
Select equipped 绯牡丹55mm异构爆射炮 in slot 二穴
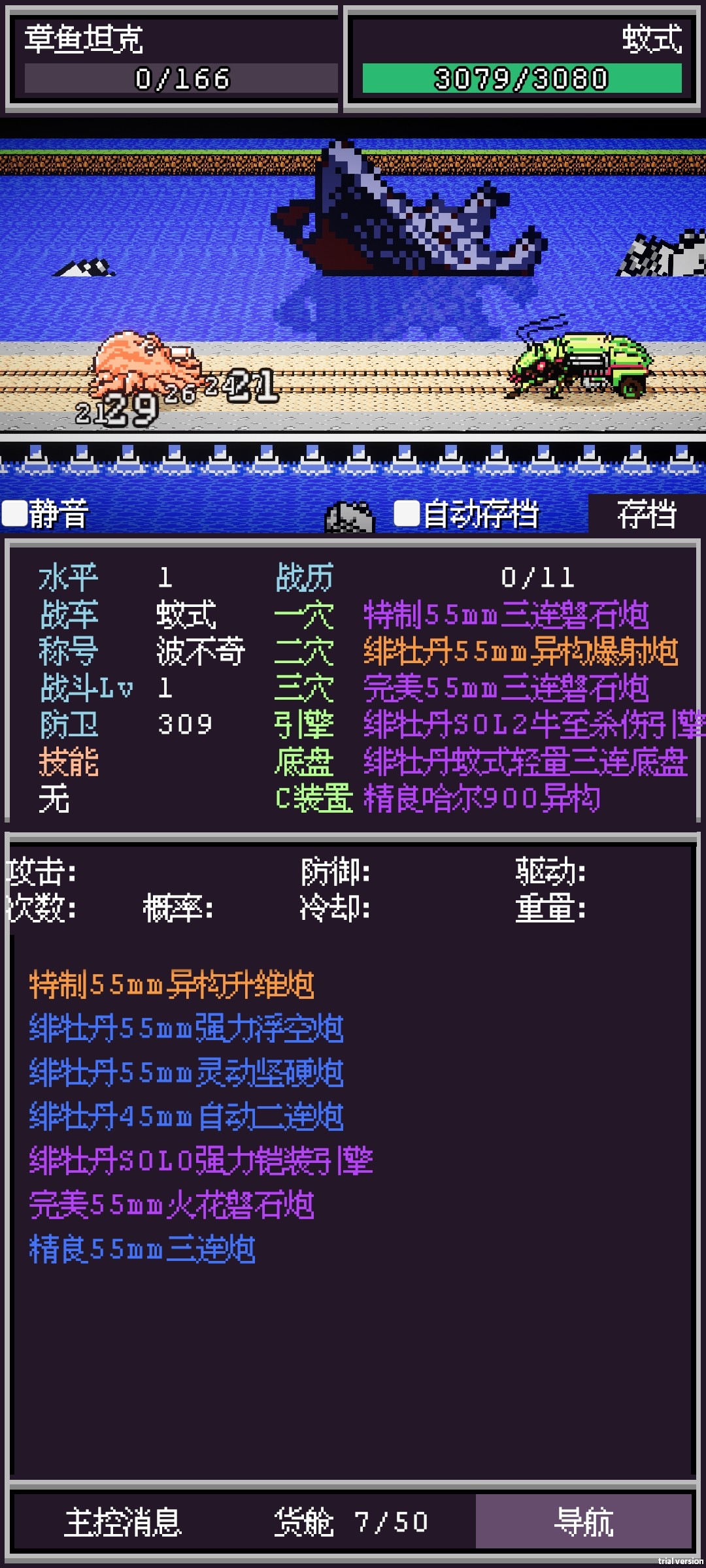point(520,651)
